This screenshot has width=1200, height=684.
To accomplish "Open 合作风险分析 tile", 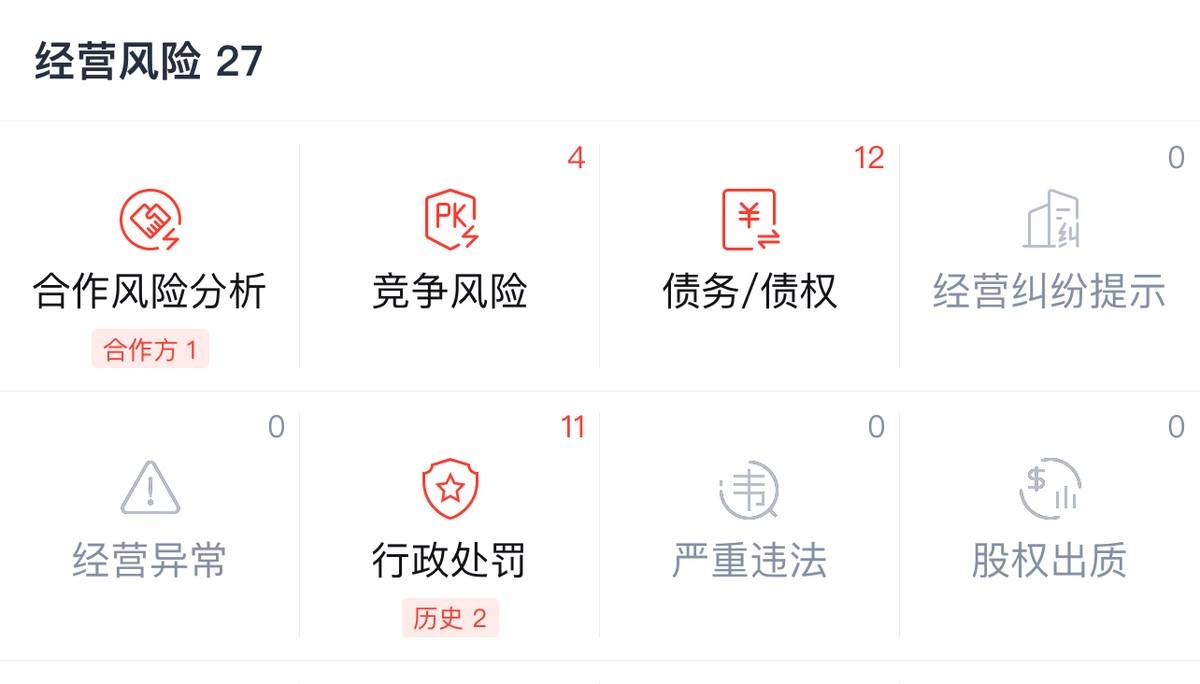I will pyautogui.click(x=150, y=256).
